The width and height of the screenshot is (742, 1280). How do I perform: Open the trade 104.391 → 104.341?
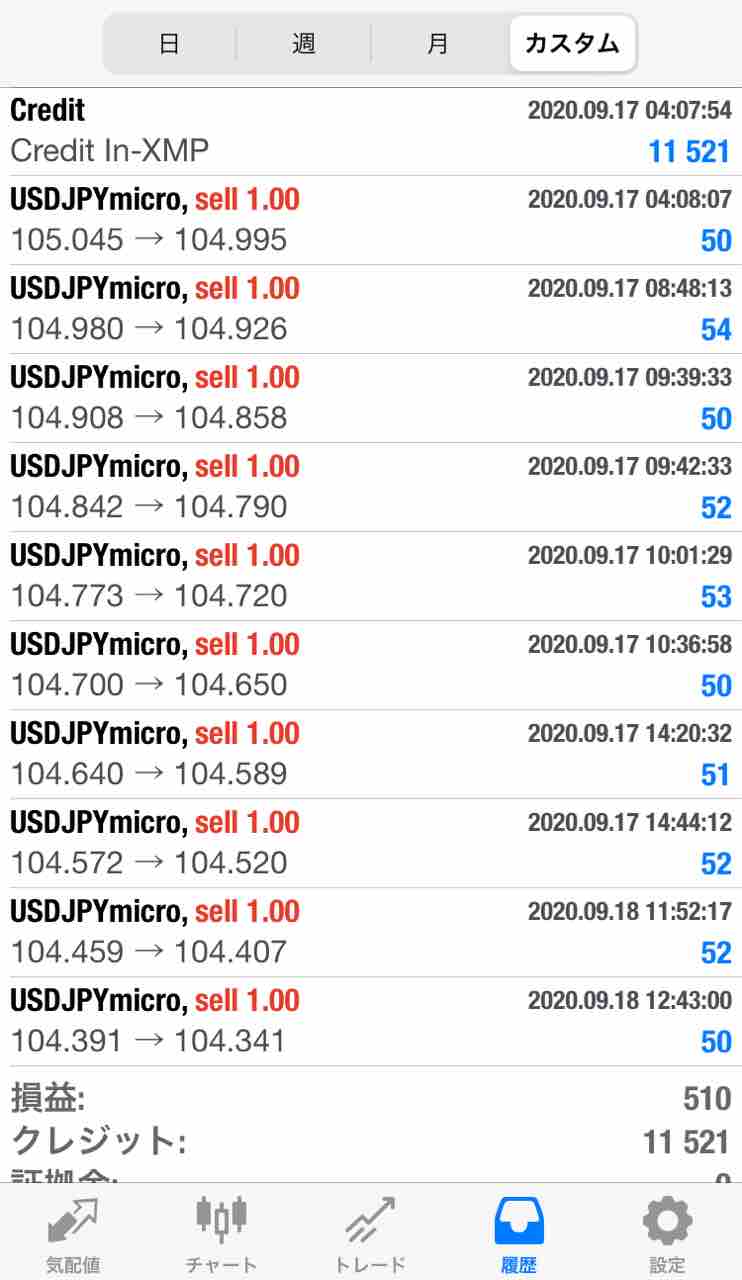pos(370,1021)
